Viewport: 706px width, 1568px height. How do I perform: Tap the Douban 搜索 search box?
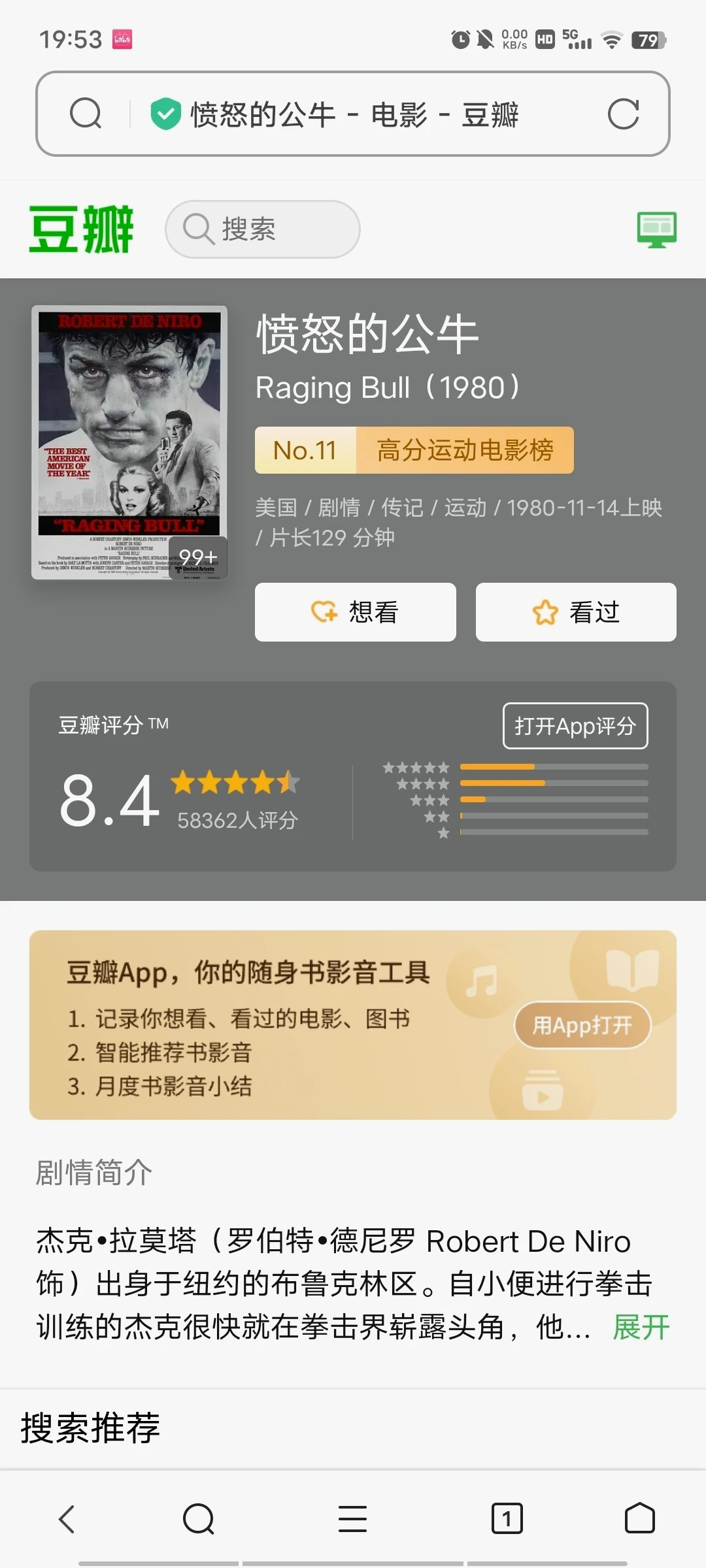pyautogui.click(x=263, y=229)
